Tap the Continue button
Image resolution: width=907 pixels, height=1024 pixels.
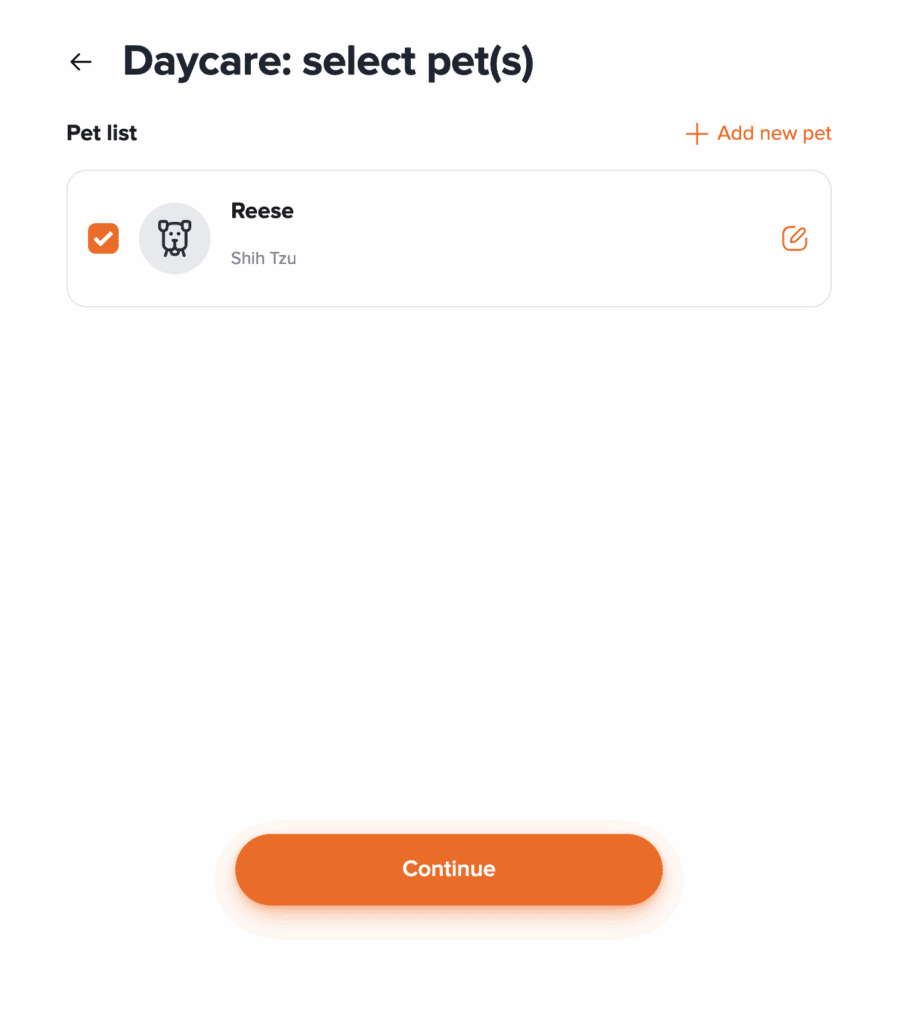tap(448, 869)
